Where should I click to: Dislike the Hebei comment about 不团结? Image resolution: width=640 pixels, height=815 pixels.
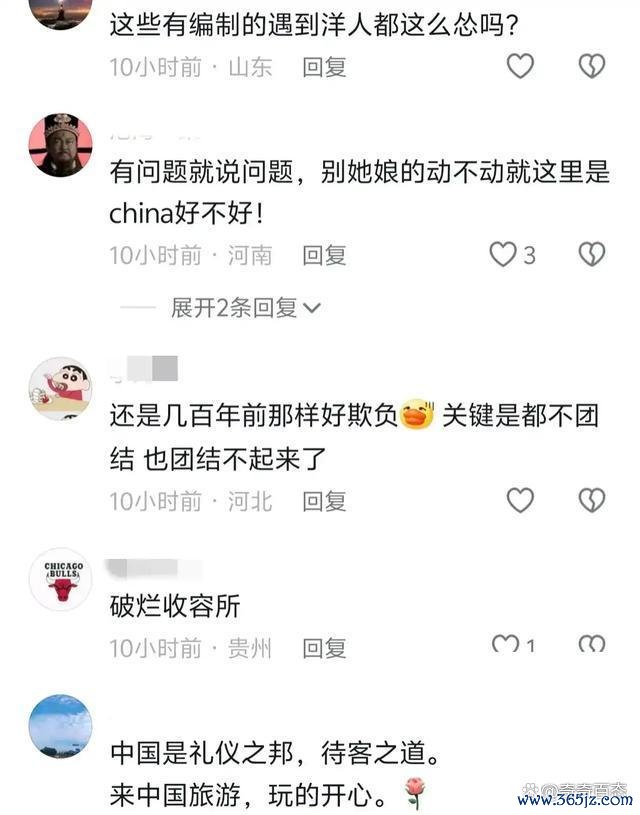tap(592, 500)
